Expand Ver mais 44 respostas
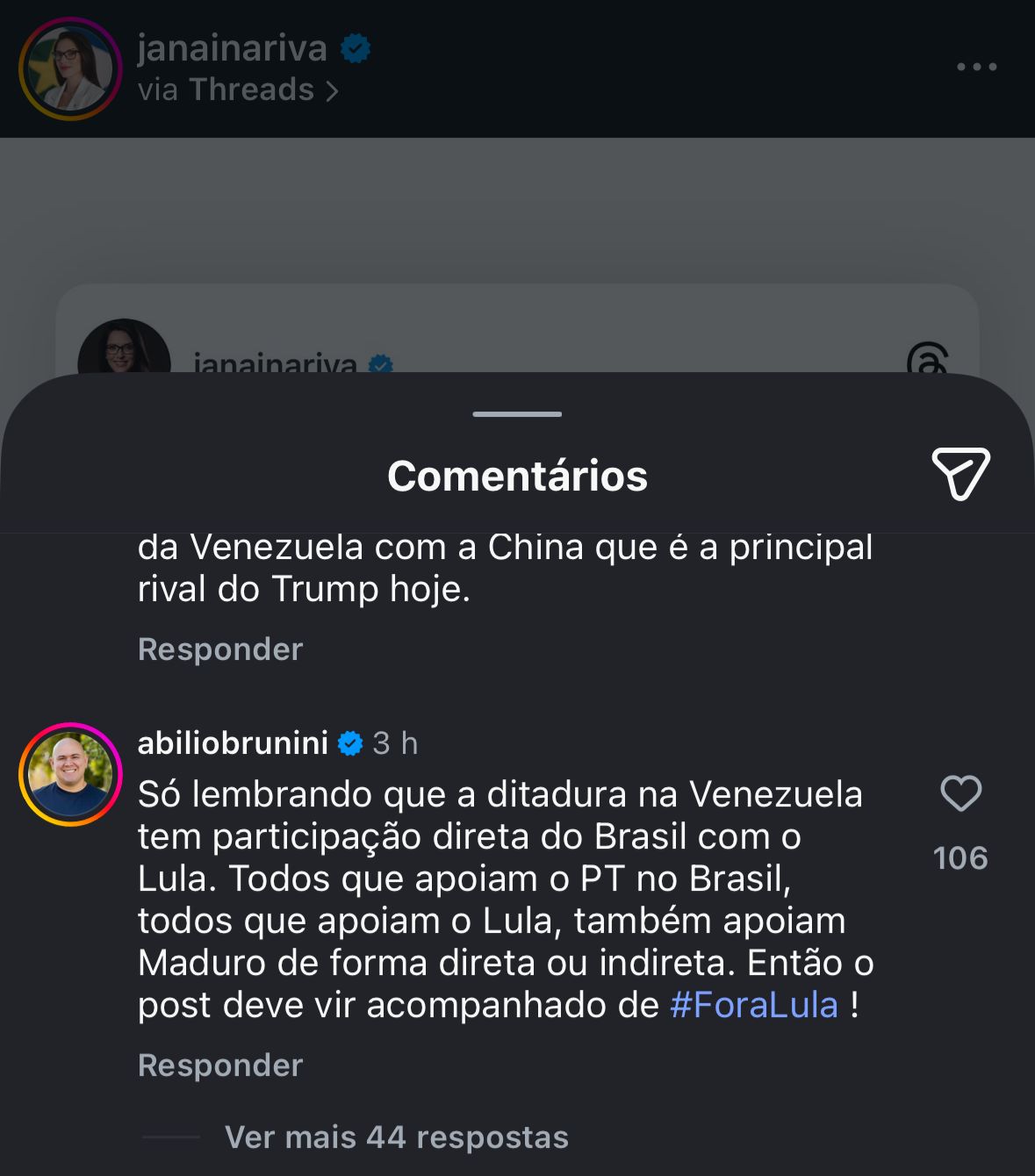The height and width of the screenshot is (1176, 1035). click(x=396, y=1137)
